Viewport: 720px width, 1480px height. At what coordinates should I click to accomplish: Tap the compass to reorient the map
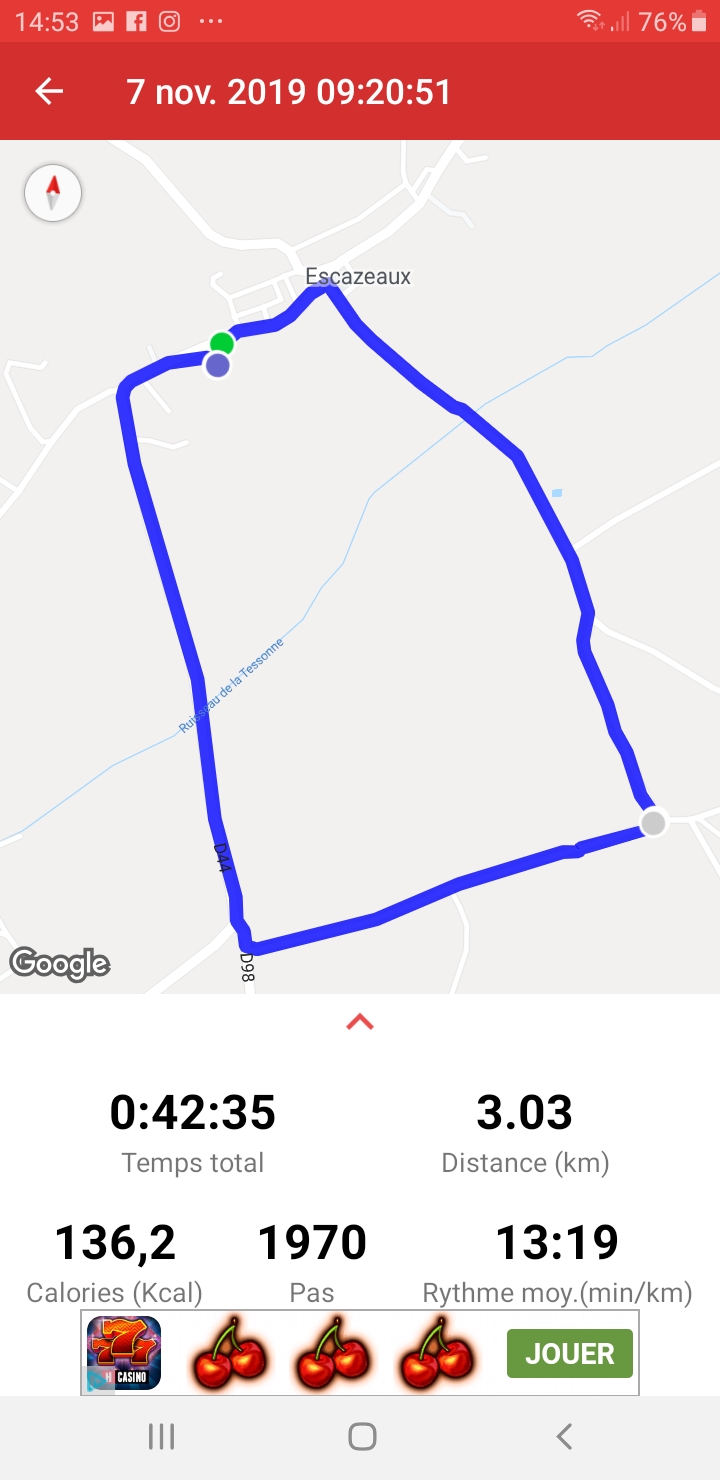point(53,192)
